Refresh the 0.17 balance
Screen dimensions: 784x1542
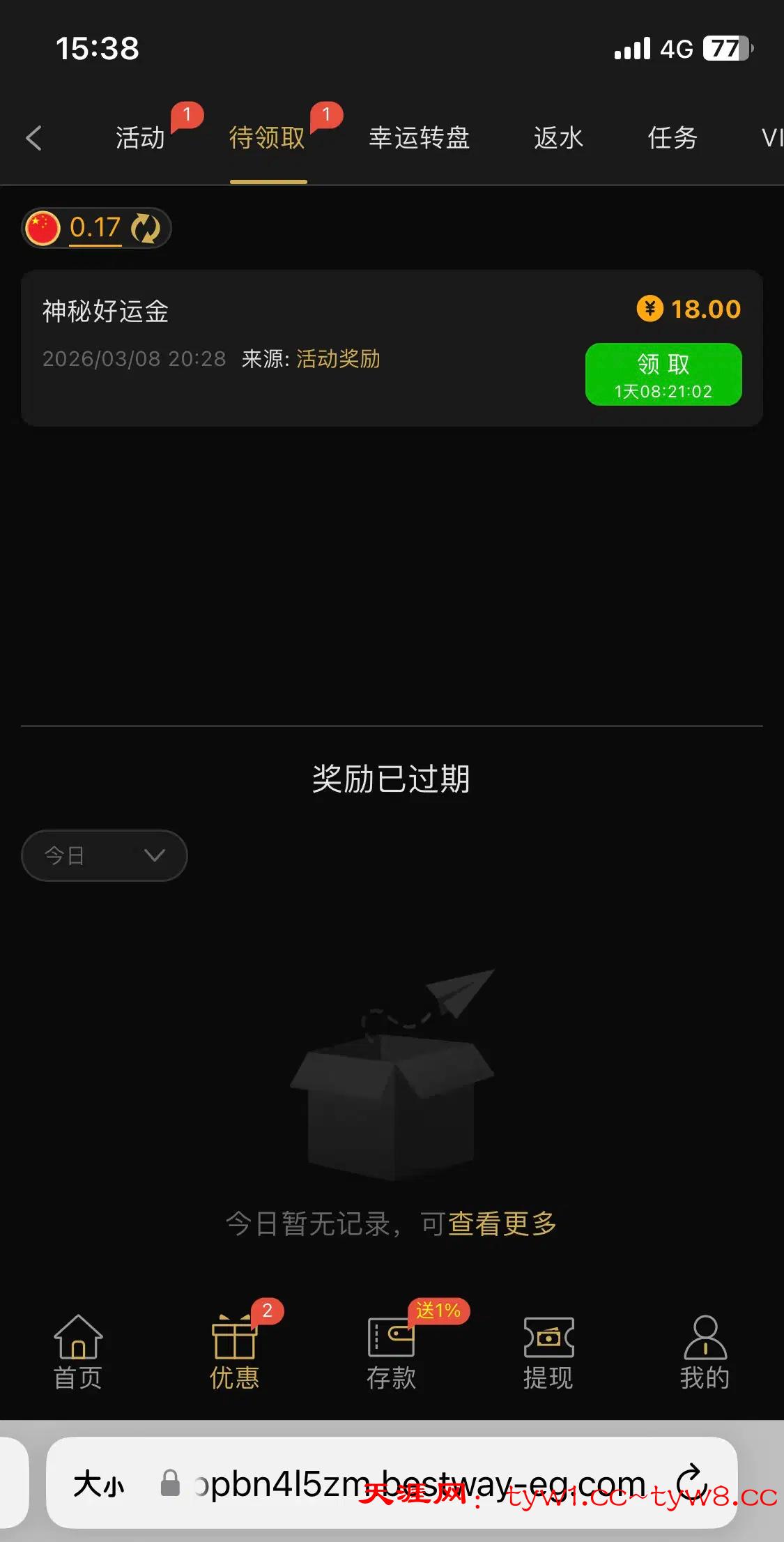(146, 228)
